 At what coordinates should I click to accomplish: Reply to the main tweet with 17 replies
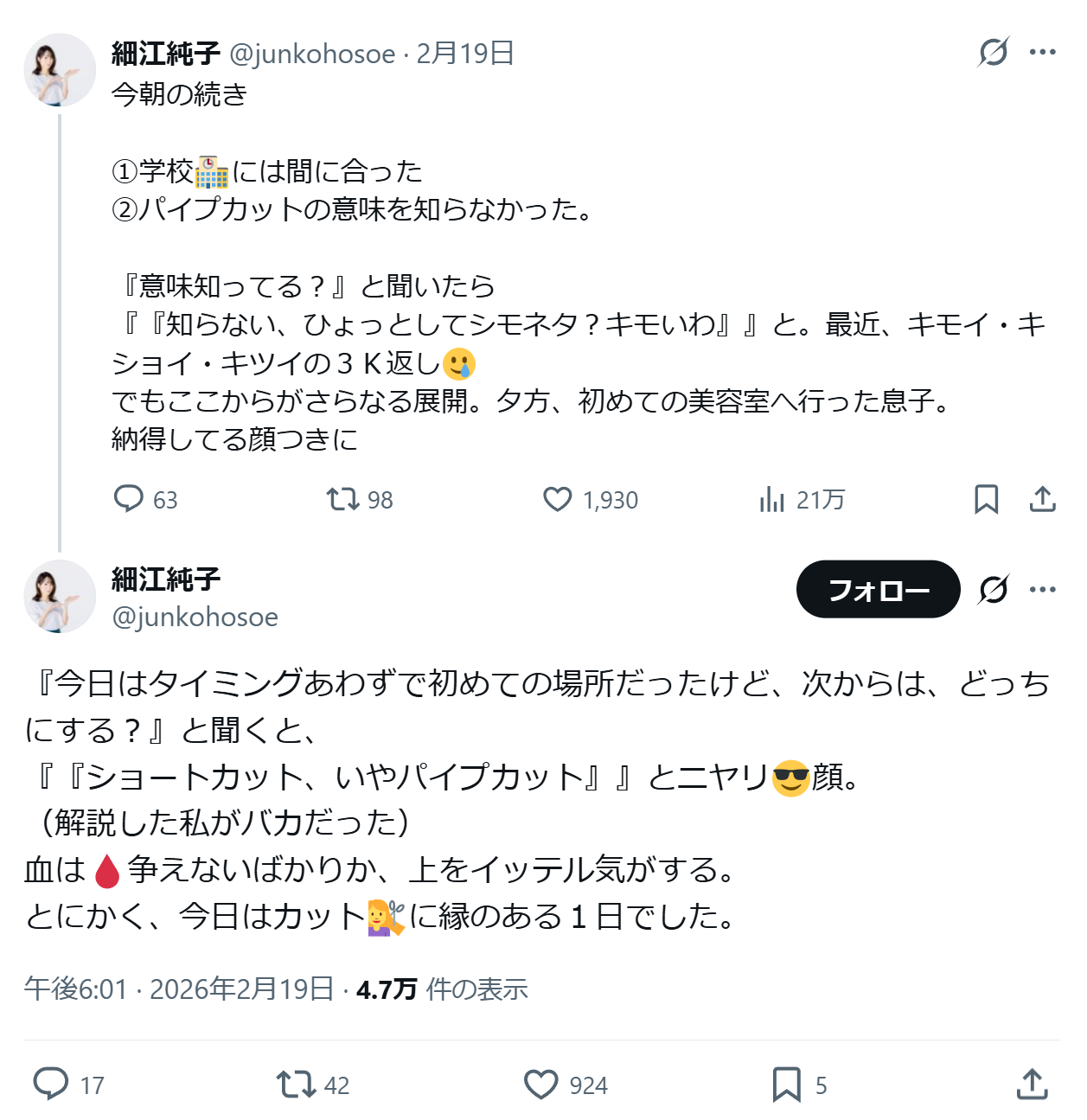(51, 1084)
